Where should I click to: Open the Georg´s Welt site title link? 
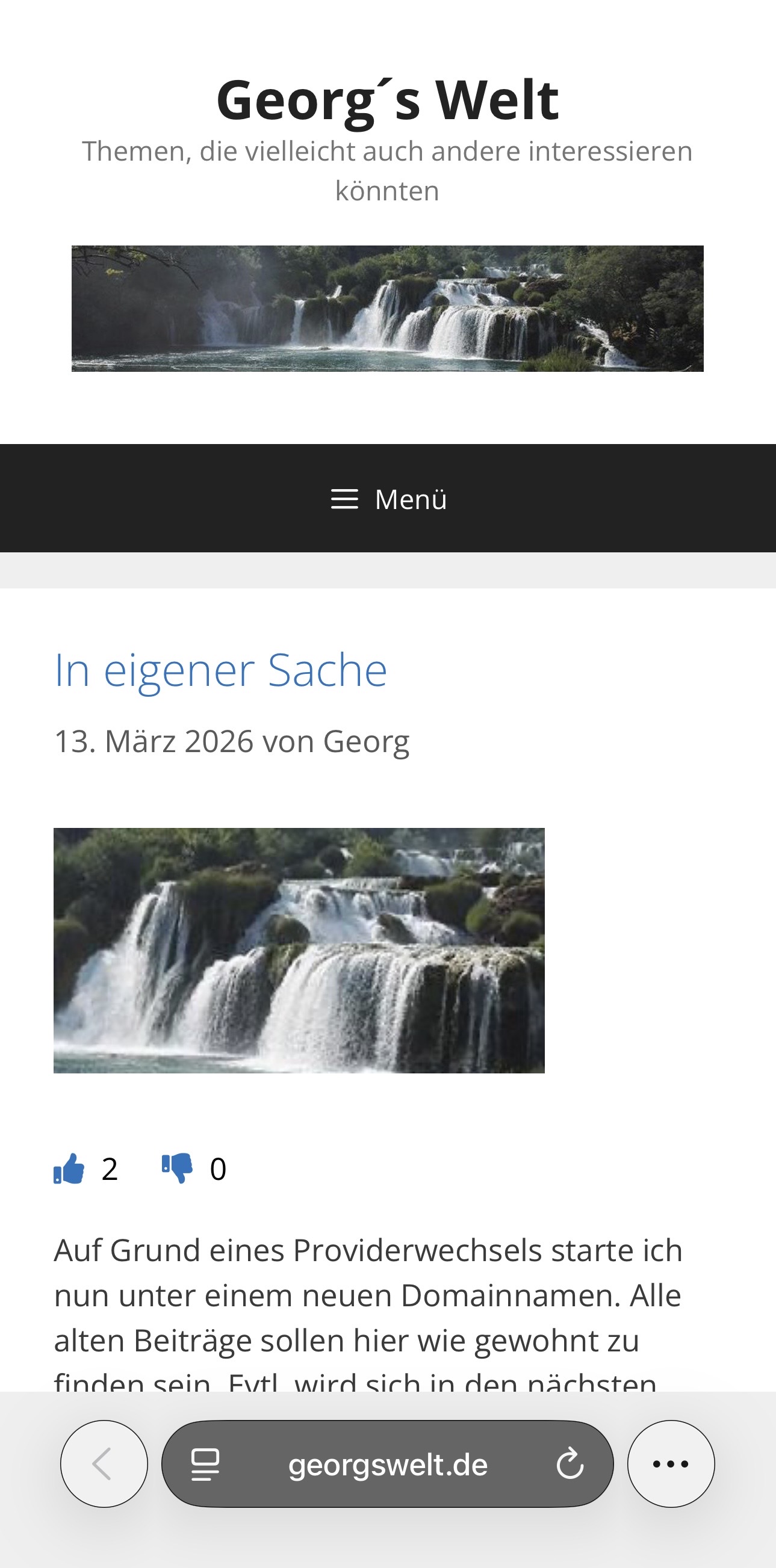[x=387, y=100]
